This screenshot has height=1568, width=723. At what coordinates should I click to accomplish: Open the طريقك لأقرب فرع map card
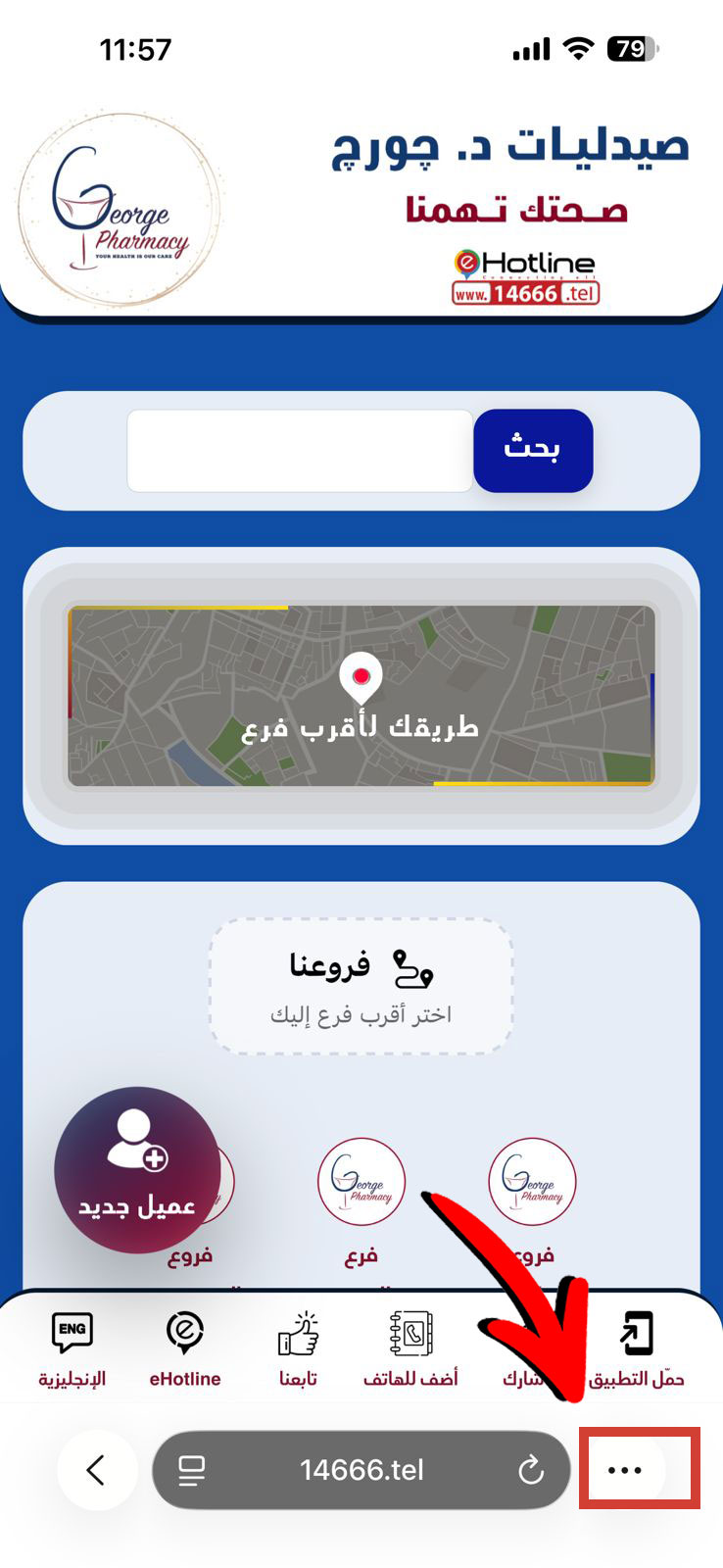point(361,696)
